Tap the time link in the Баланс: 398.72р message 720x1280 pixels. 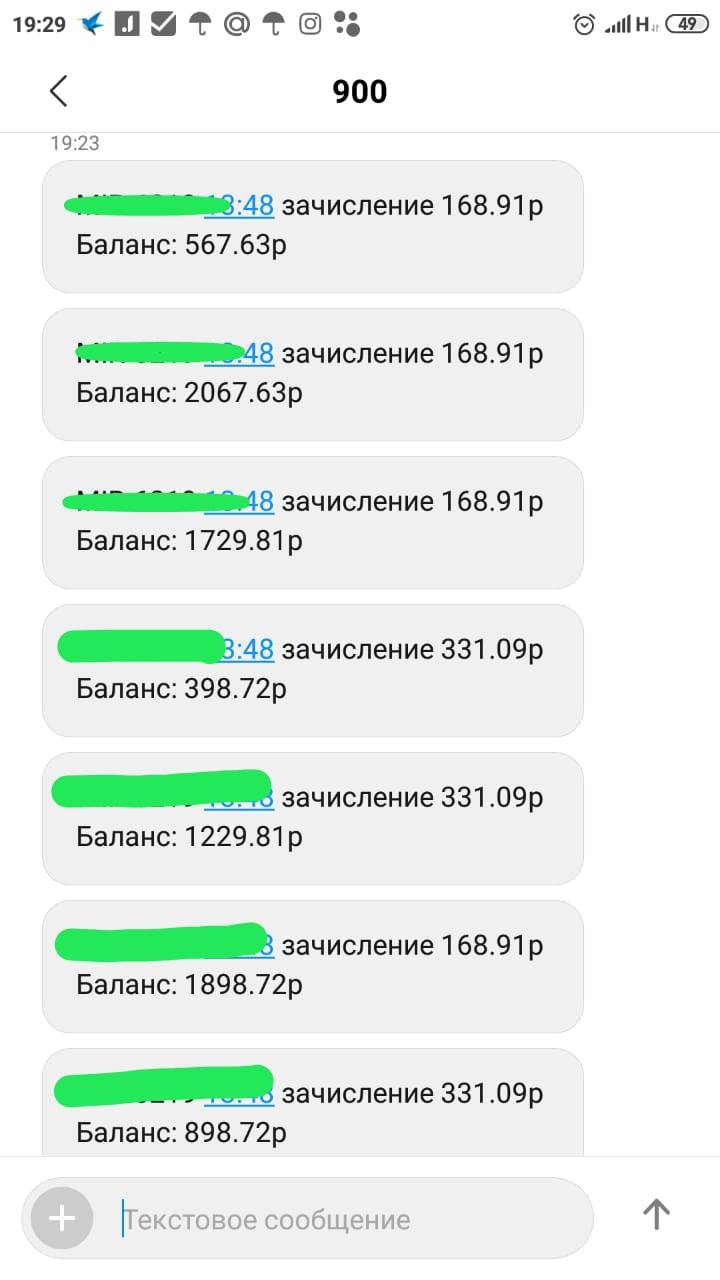point(250,650)
